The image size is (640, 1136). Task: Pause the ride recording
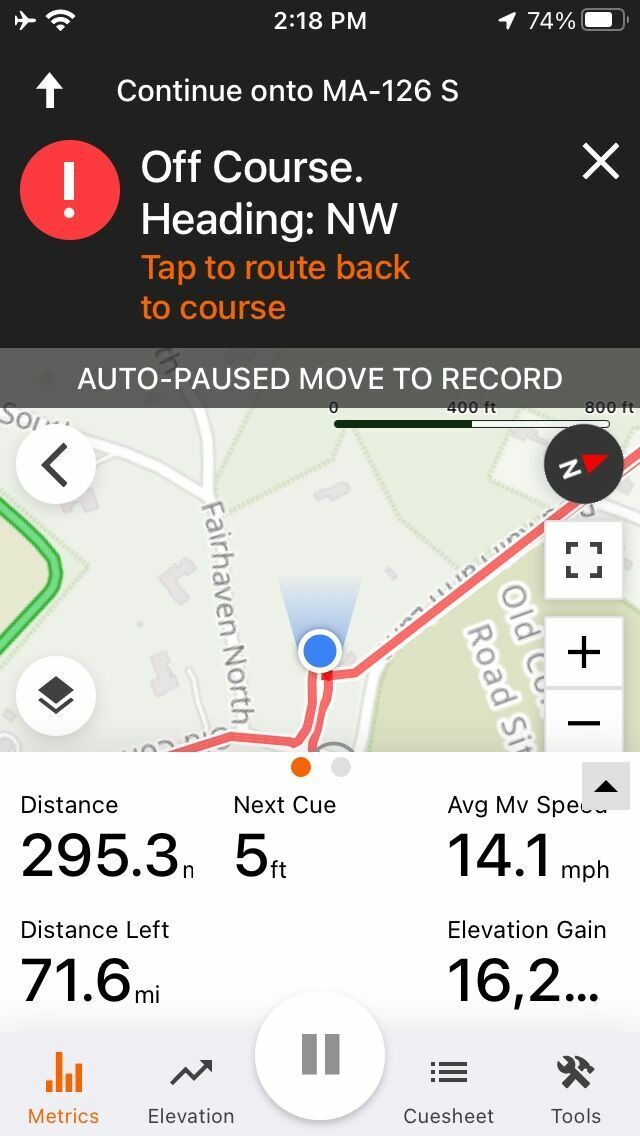tap(320, 1054)
